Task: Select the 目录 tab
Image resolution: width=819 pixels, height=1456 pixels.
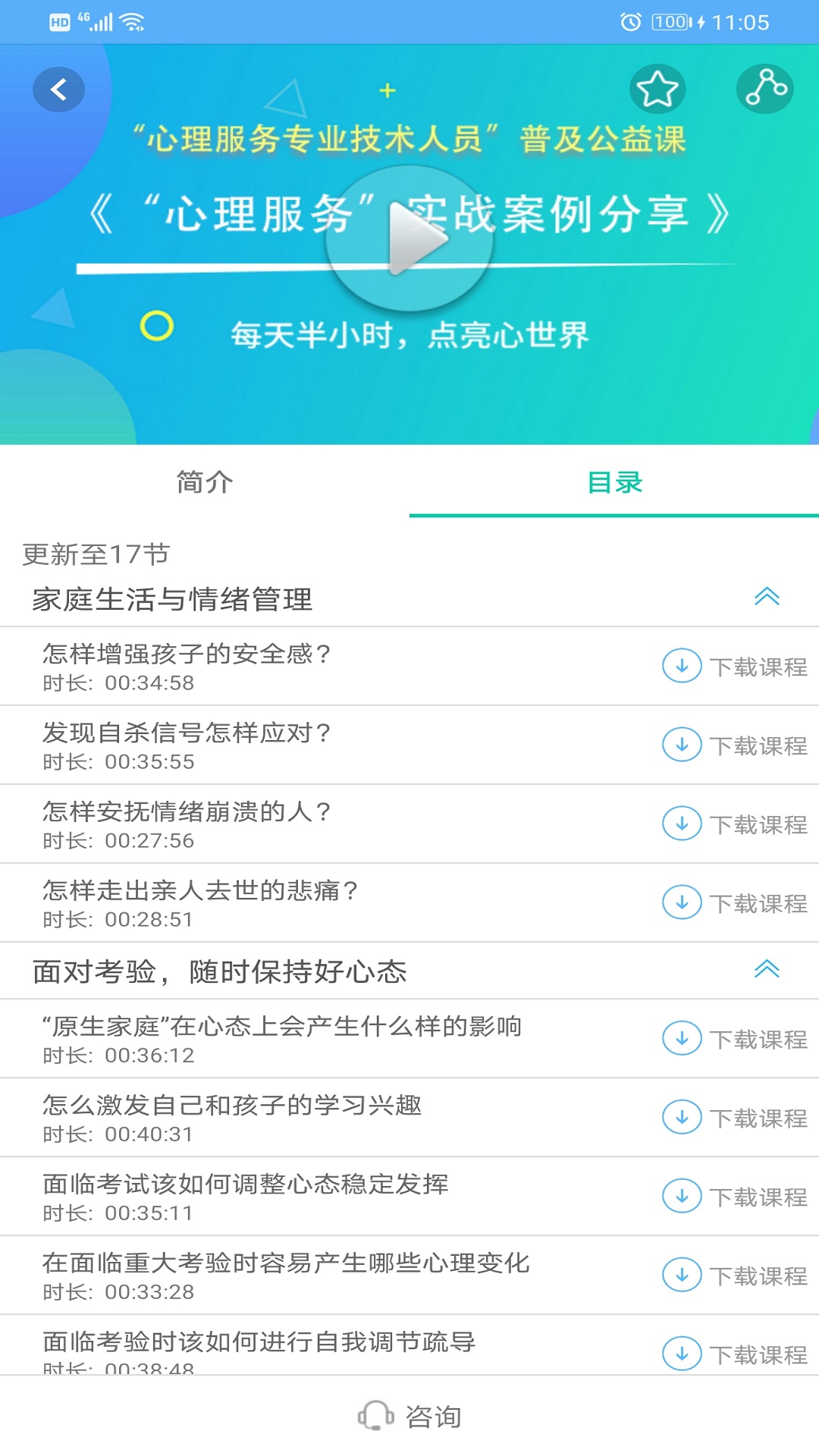Action: [x=614, y=482]
